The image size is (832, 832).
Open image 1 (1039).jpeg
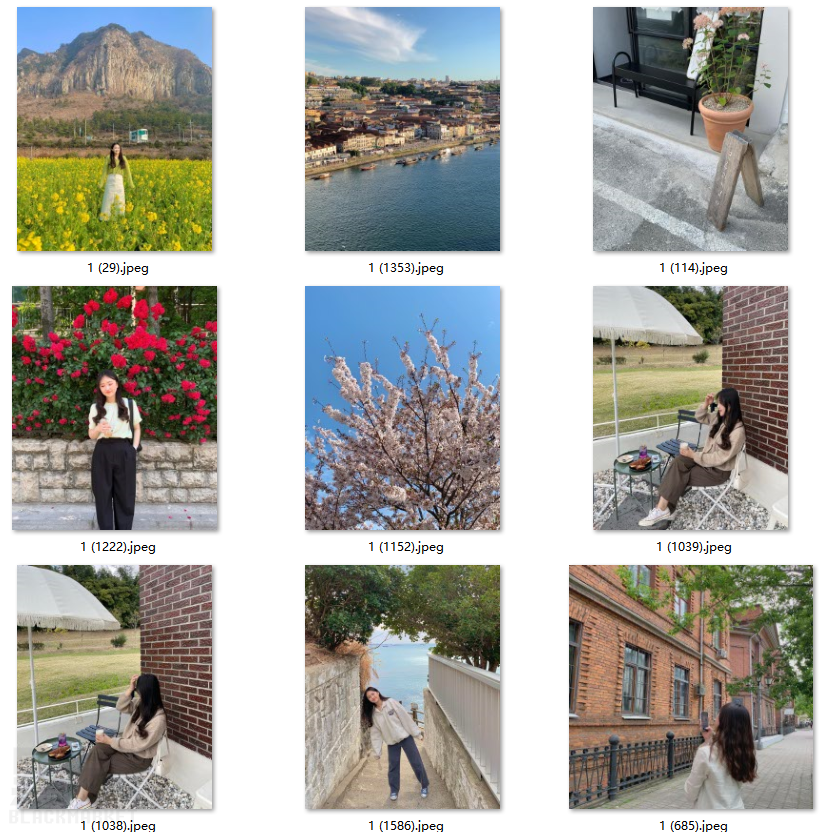tap(690, 408)
